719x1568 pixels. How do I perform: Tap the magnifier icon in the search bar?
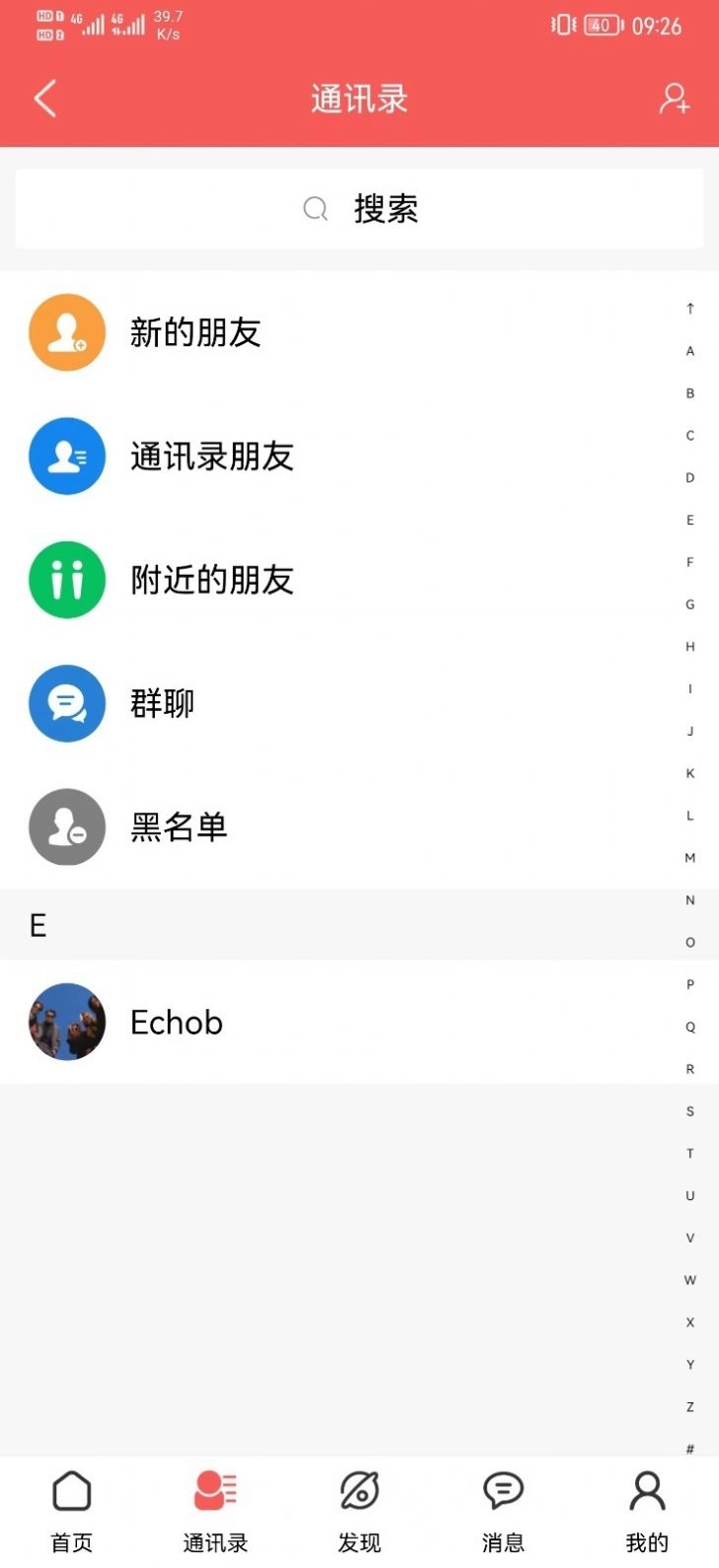314,208
